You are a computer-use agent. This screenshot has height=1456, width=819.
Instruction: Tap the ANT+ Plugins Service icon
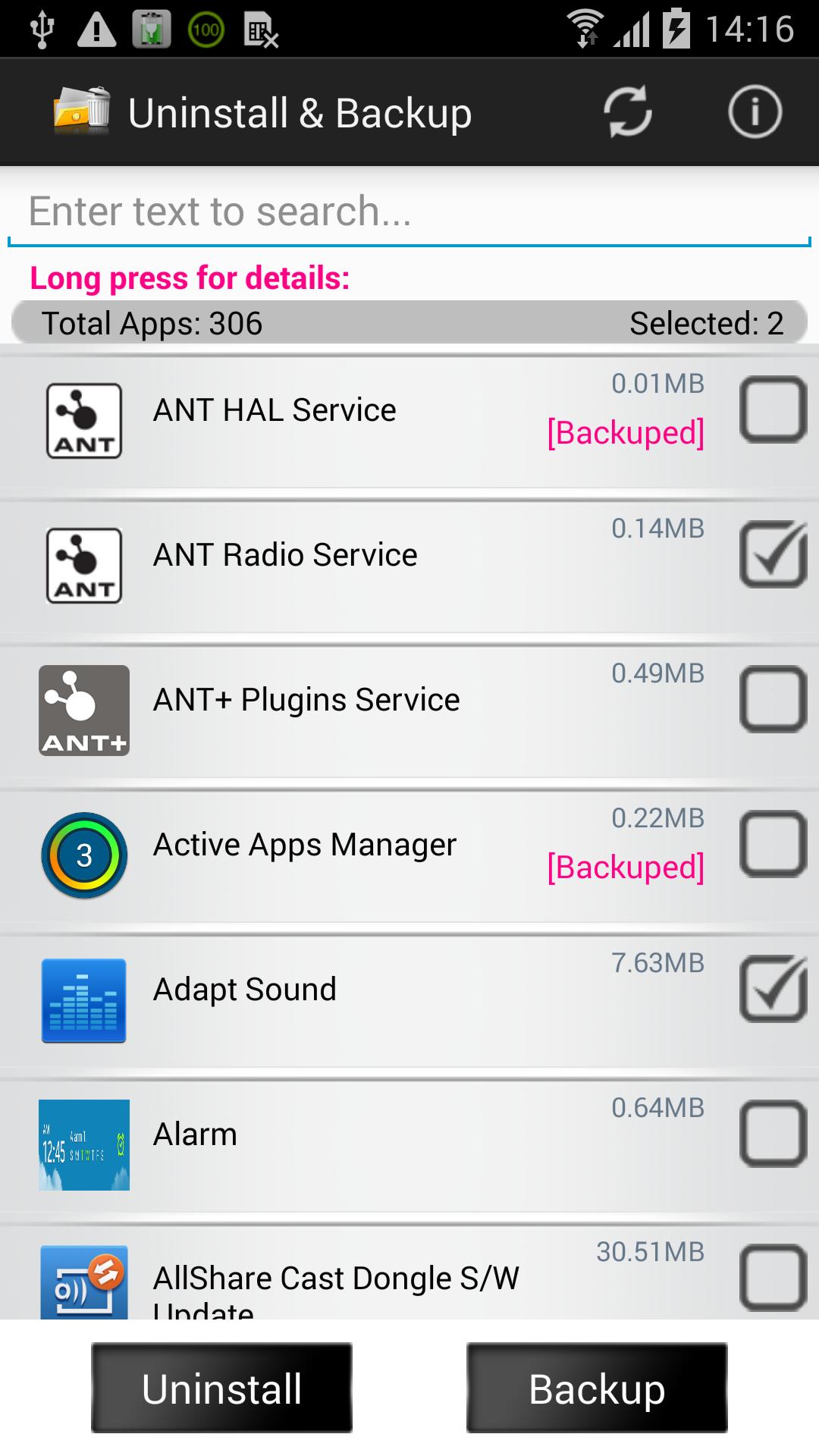coord(83,711)
